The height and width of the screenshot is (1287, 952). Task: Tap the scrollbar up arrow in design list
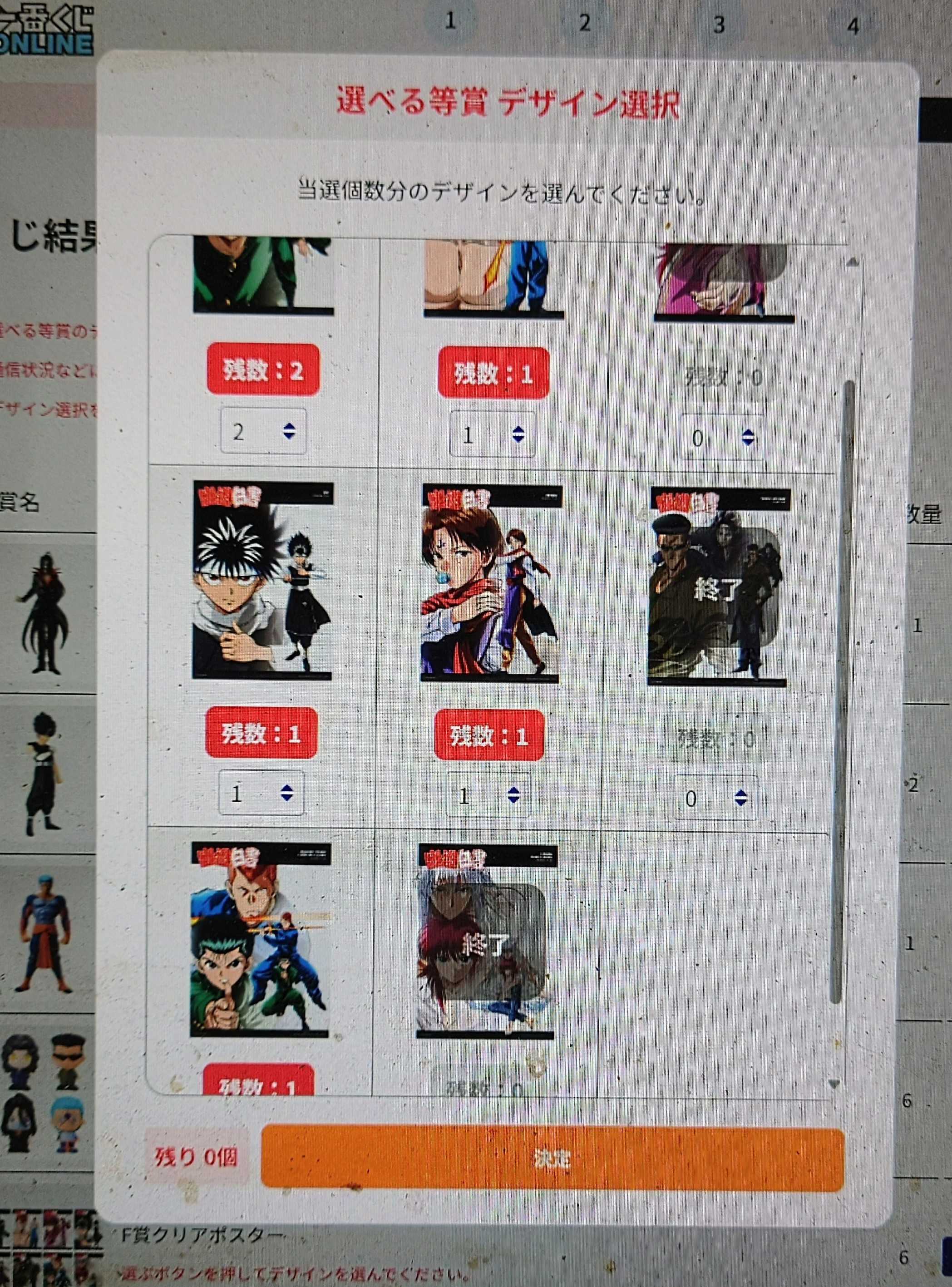pos(852,262)
